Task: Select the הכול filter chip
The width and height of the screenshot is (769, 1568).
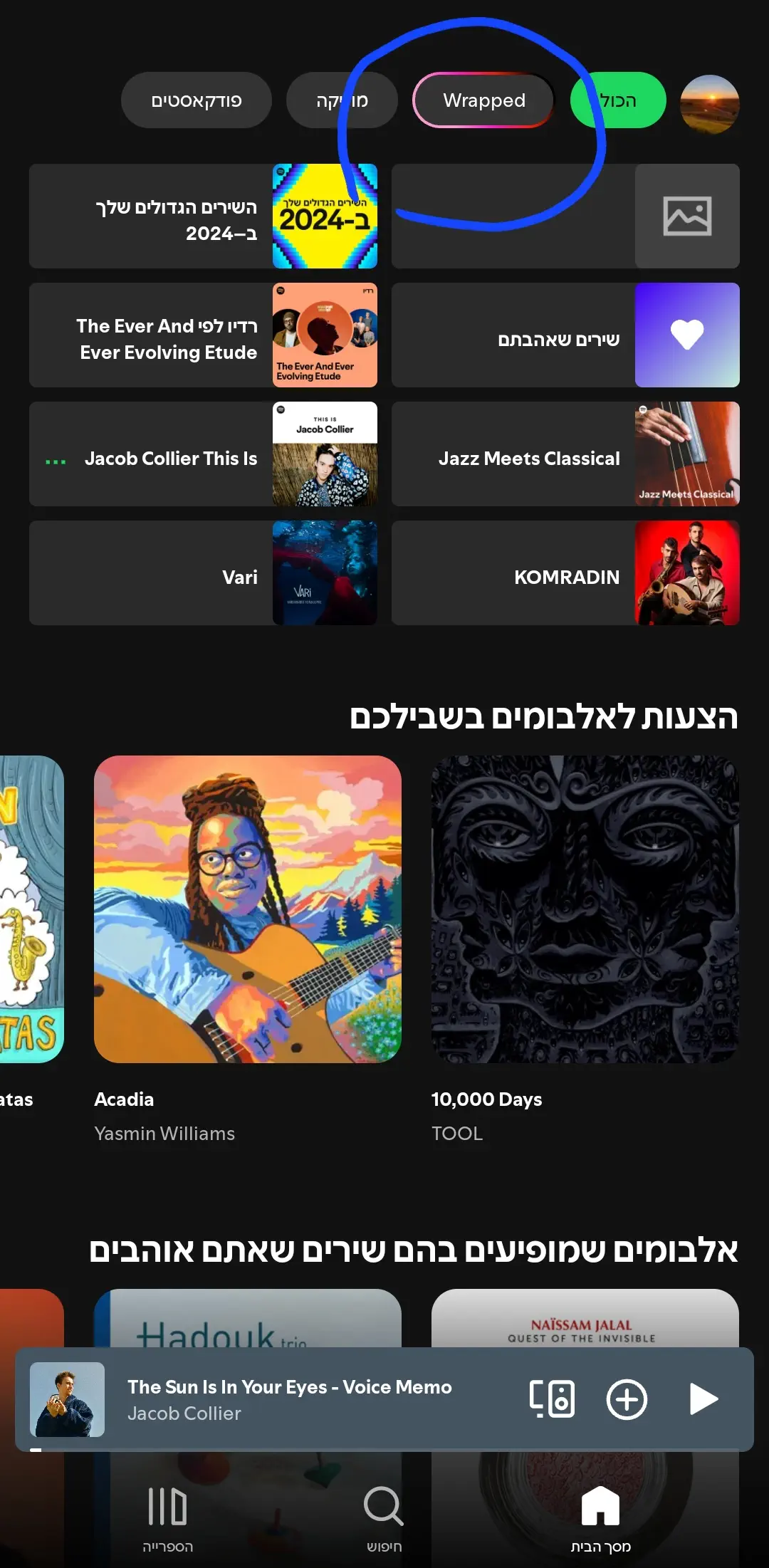Action: tap(618, 100)
